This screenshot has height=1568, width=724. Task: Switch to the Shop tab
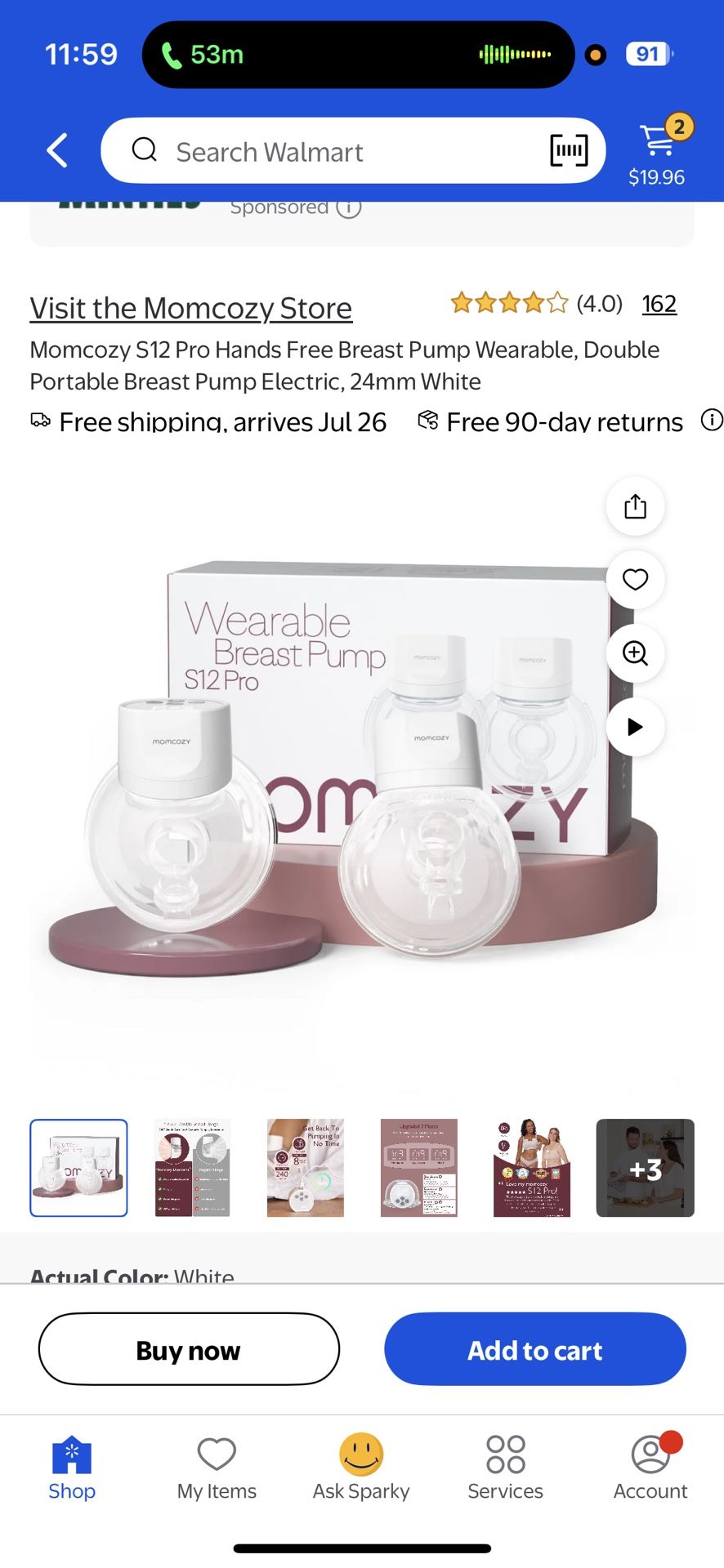pyautogui.click(x=72, y=1466)
